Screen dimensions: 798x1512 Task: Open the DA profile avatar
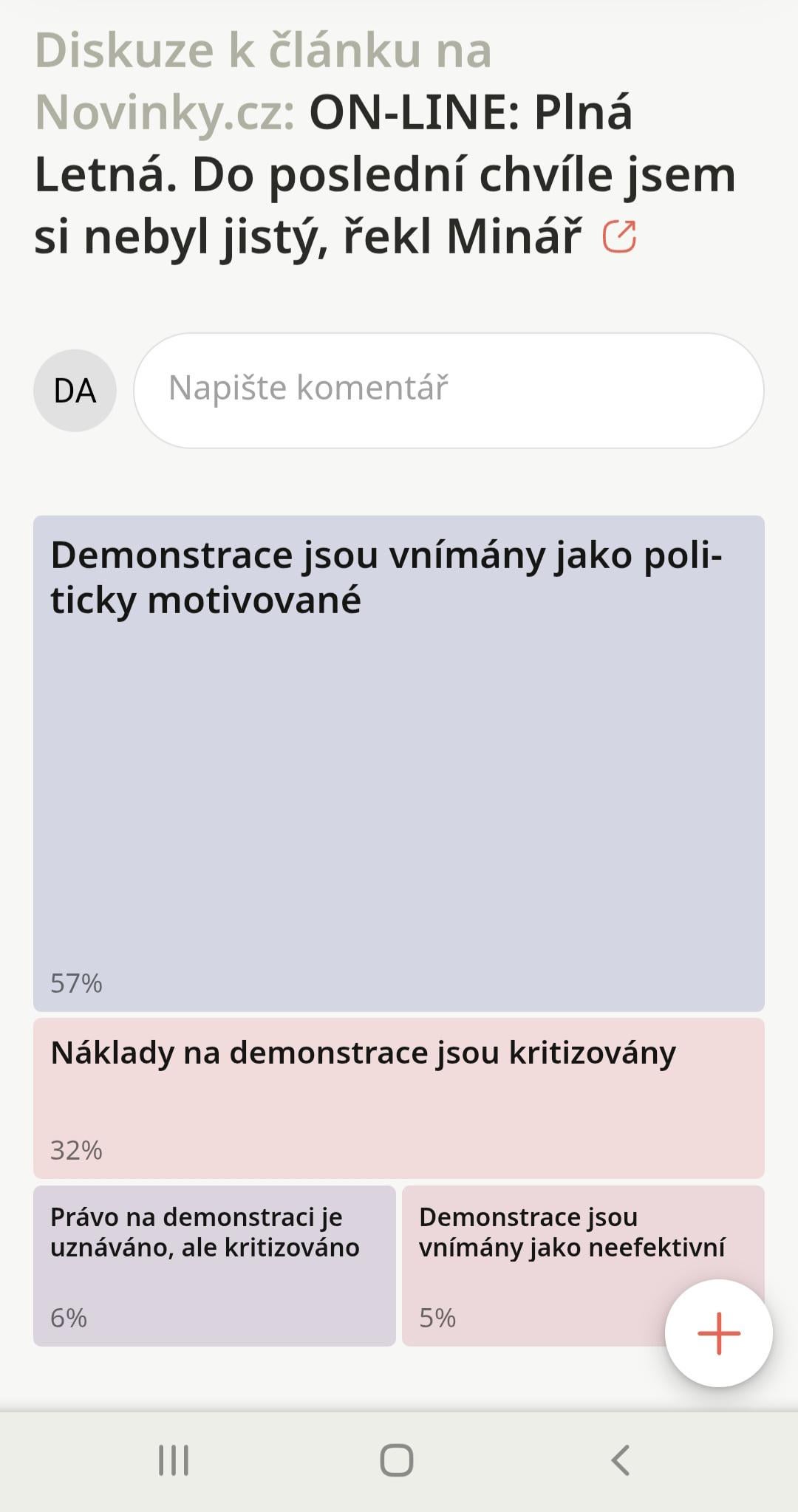pyautogui.click(x=75, y=390)
